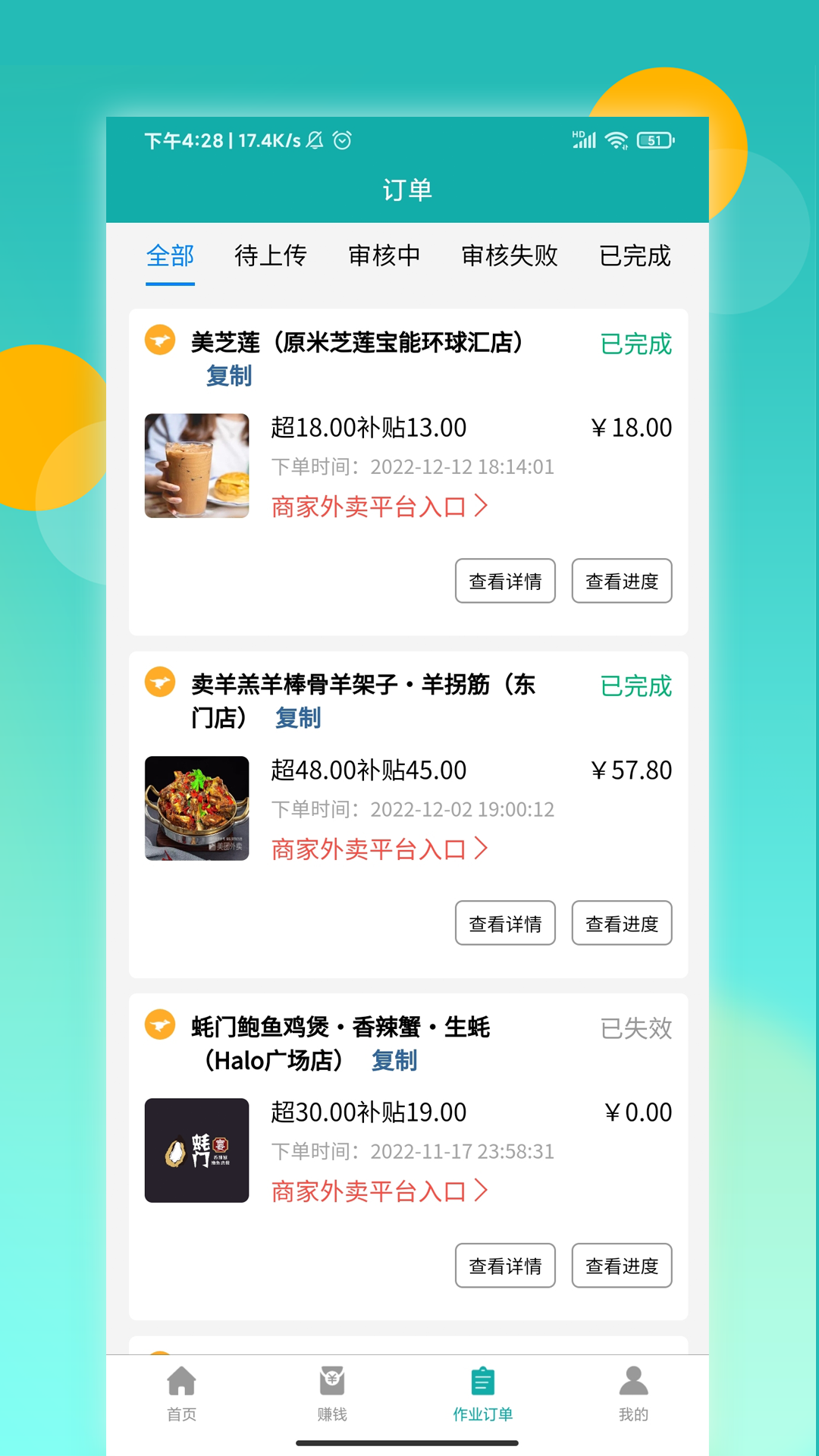819x1456 pixels.
Task: Switch to the 待上传 tab
Action: [271, 256]
